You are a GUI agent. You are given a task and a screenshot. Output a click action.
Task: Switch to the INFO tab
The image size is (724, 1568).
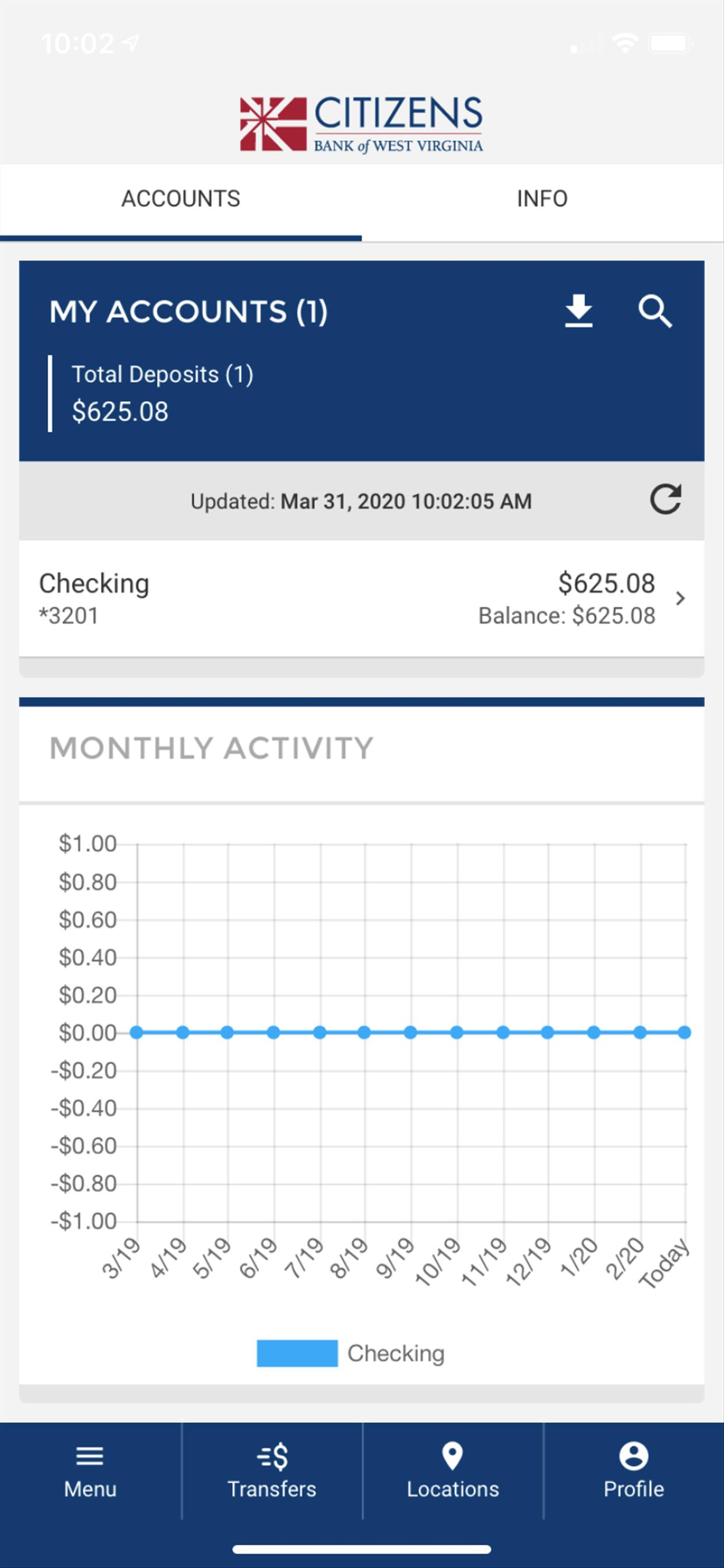542,198
